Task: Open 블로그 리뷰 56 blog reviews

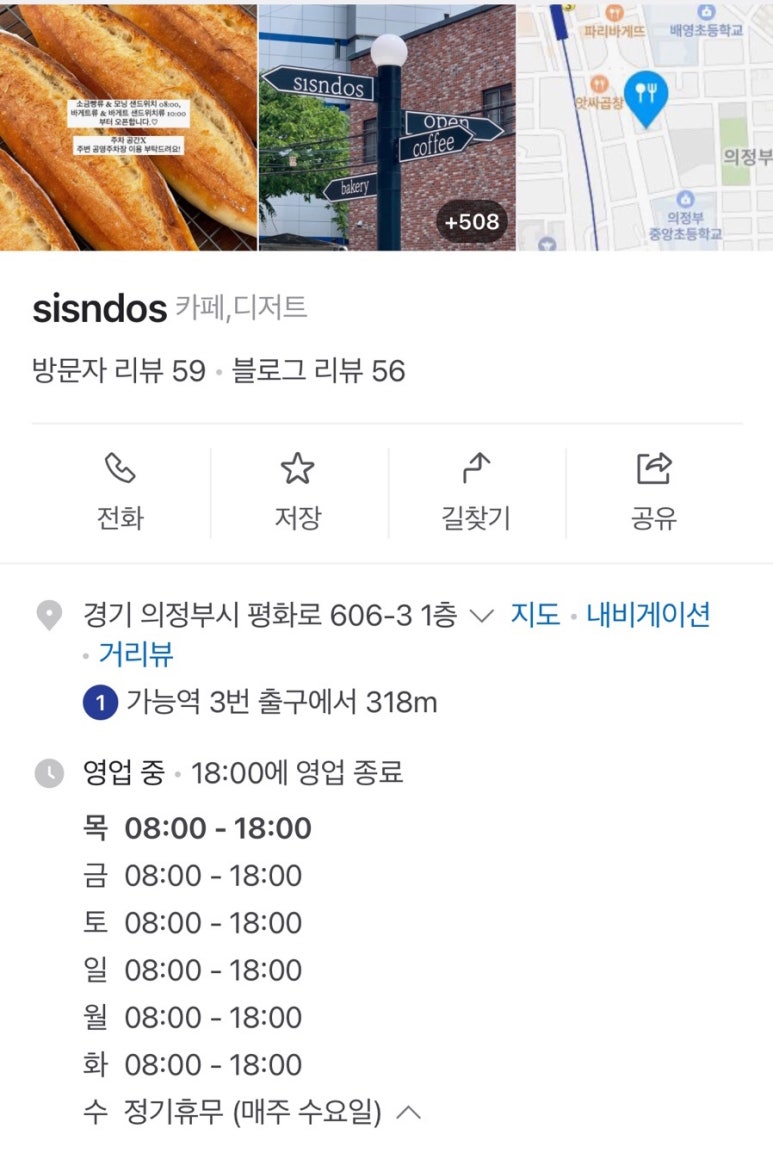Action: [x=318, y=371]
